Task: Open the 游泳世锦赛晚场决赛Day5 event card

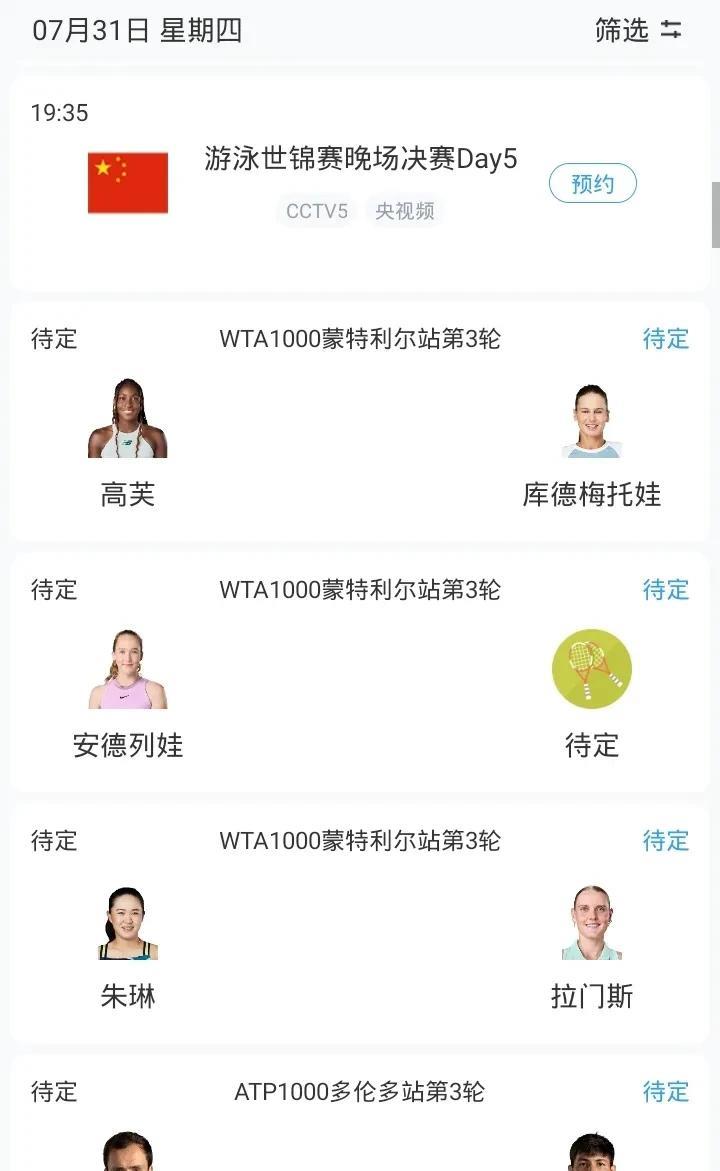Action: [360, 182]
